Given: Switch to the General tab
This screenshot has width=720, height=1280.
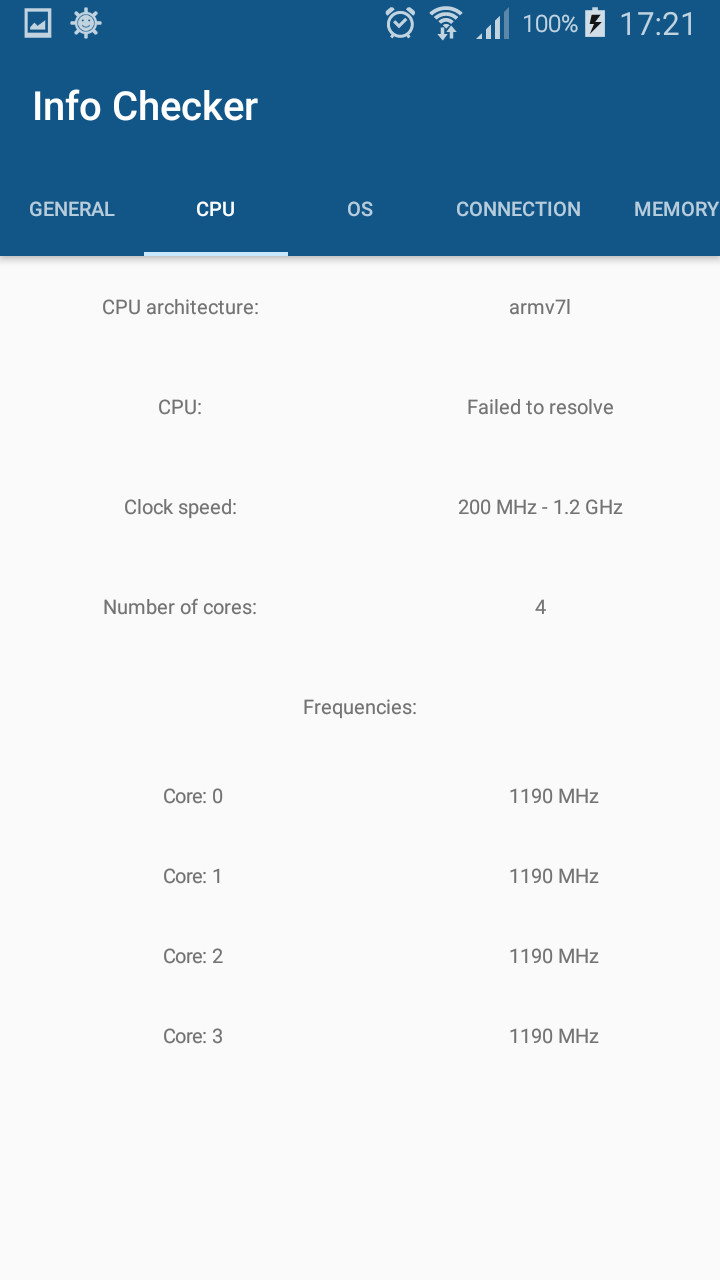Looking at the screenshot, I should [x=72, y=209].
